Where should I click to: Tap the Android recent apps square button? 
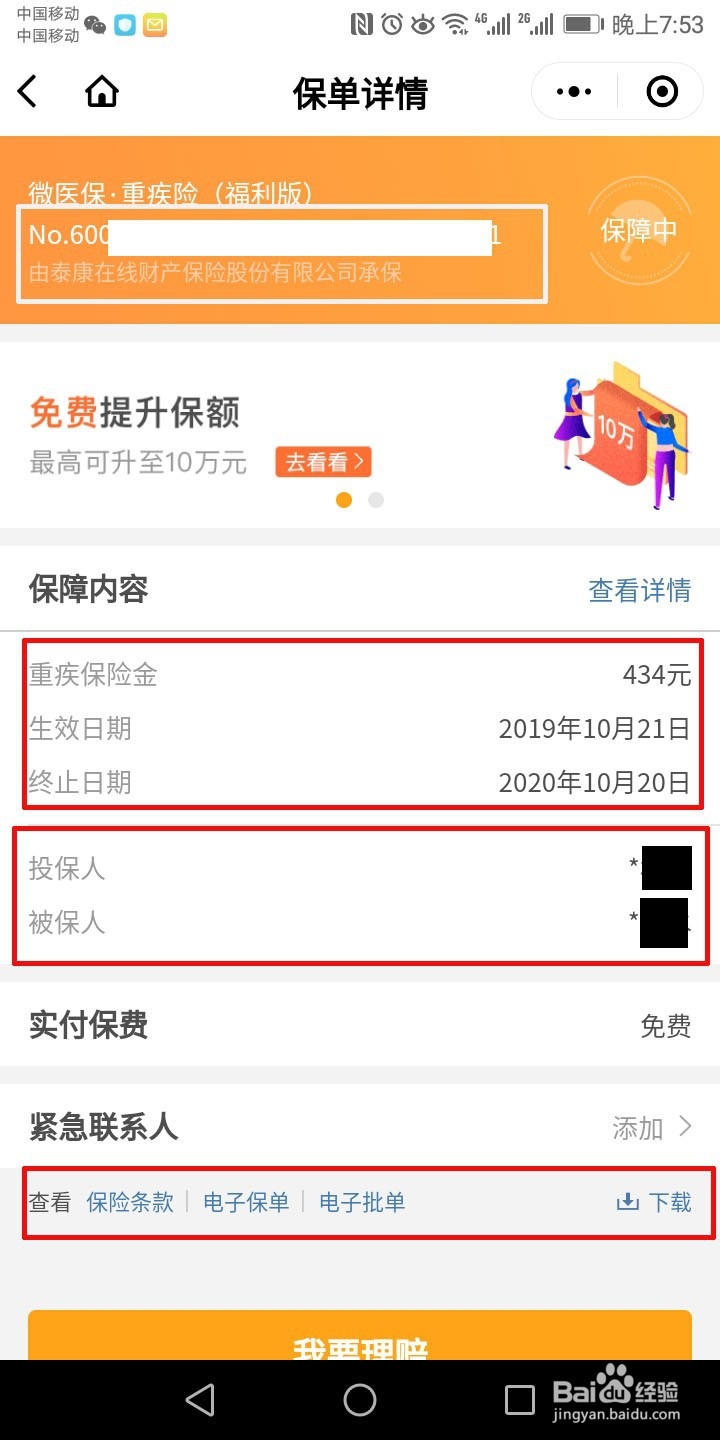pyautogui.click(x=519, y=1400)
